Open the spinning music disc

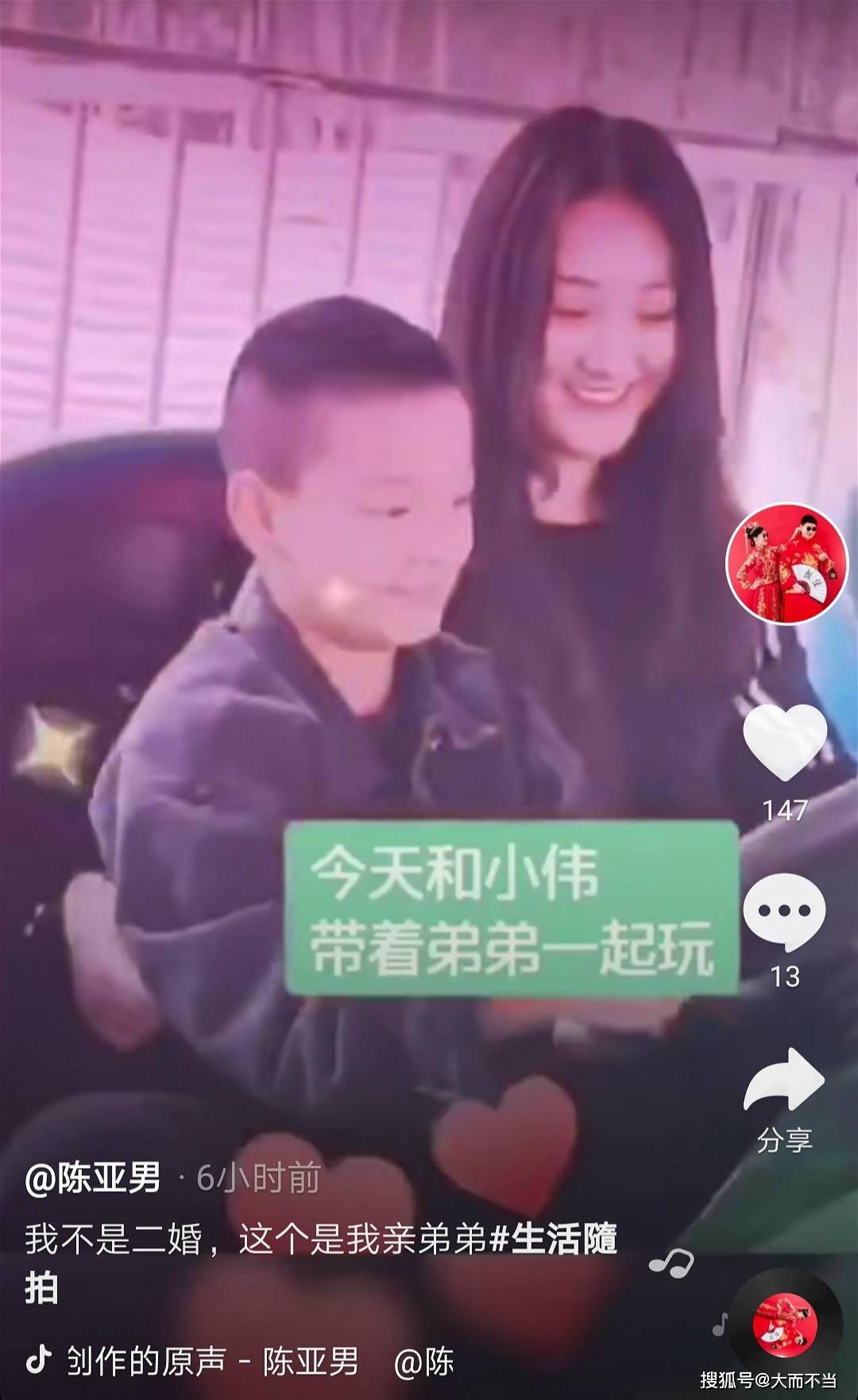pyautogui.click(x=785, y=1325)
